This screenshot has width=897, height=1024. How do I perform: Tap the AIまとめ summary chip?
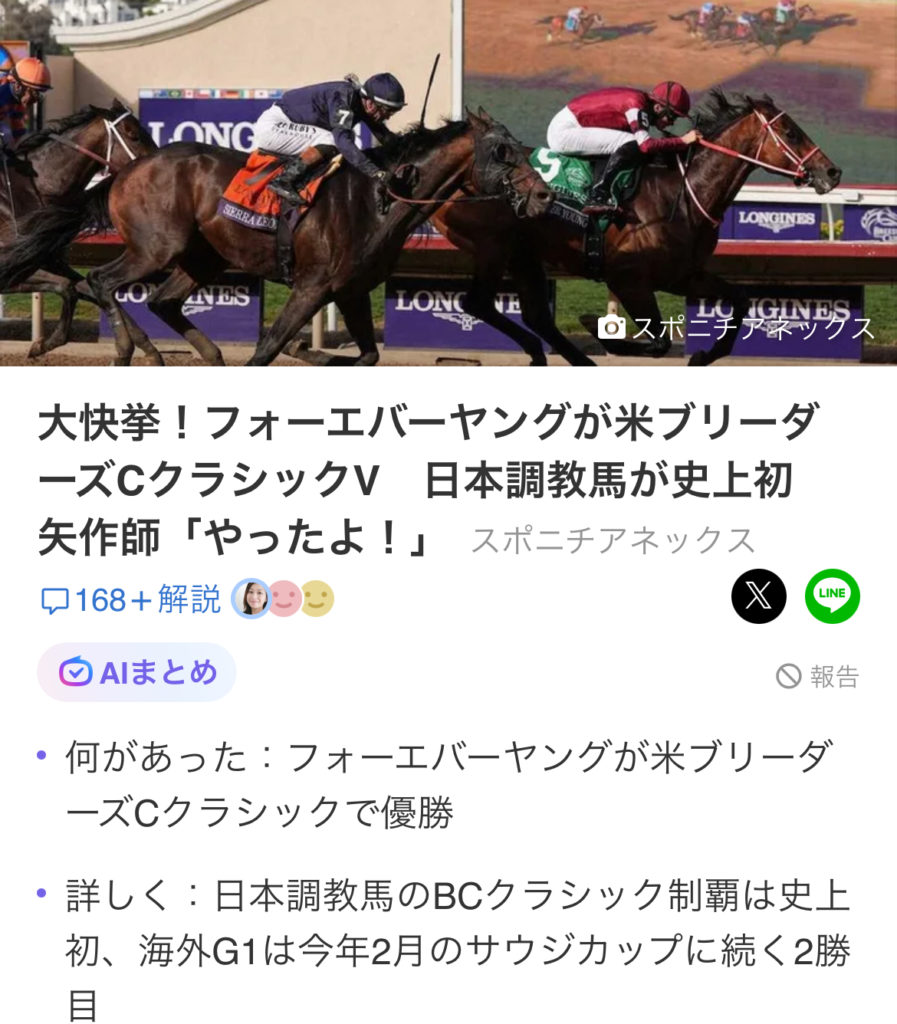point(137,672)
